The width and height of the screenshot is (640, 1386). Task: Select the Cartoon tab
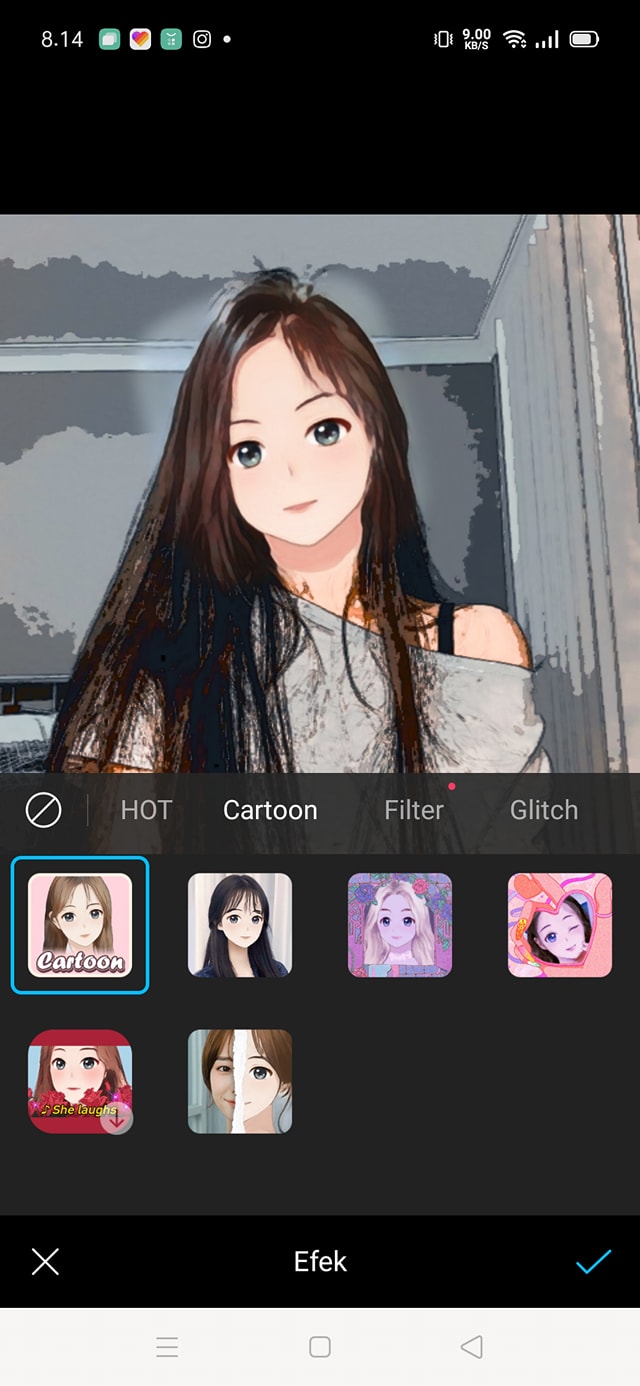[270, 810]
